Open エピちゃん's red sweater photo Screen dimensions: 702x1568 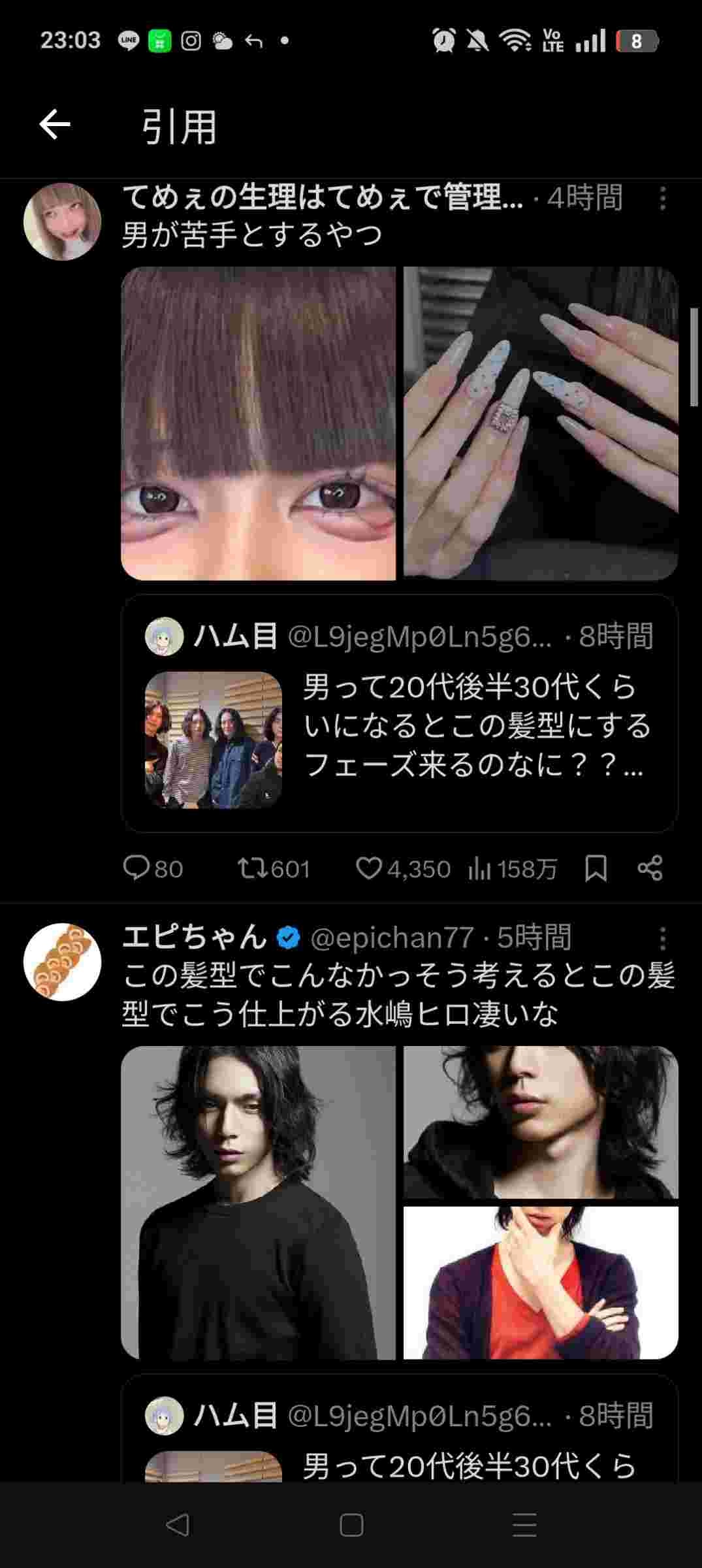click(541, 1282)
